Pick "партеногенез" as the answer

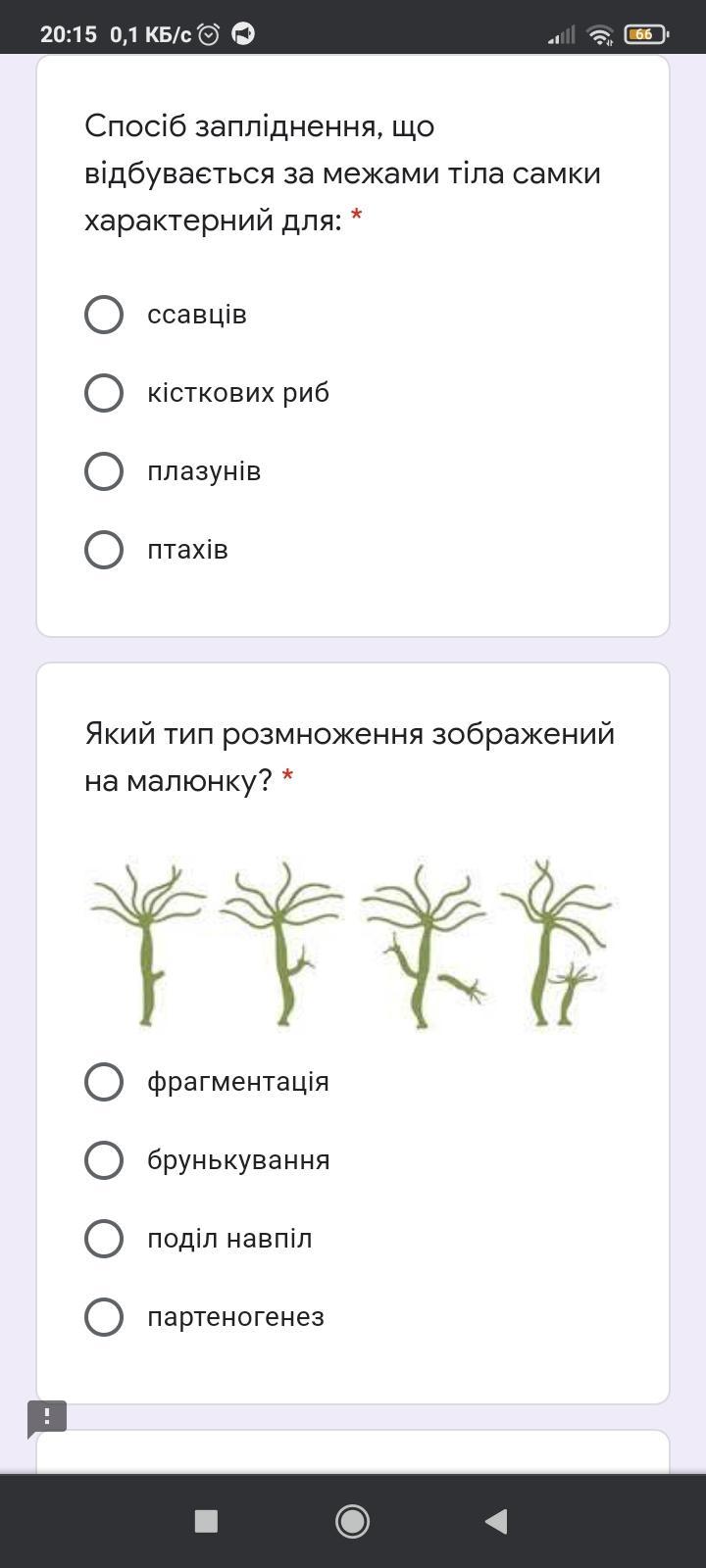104,1317
